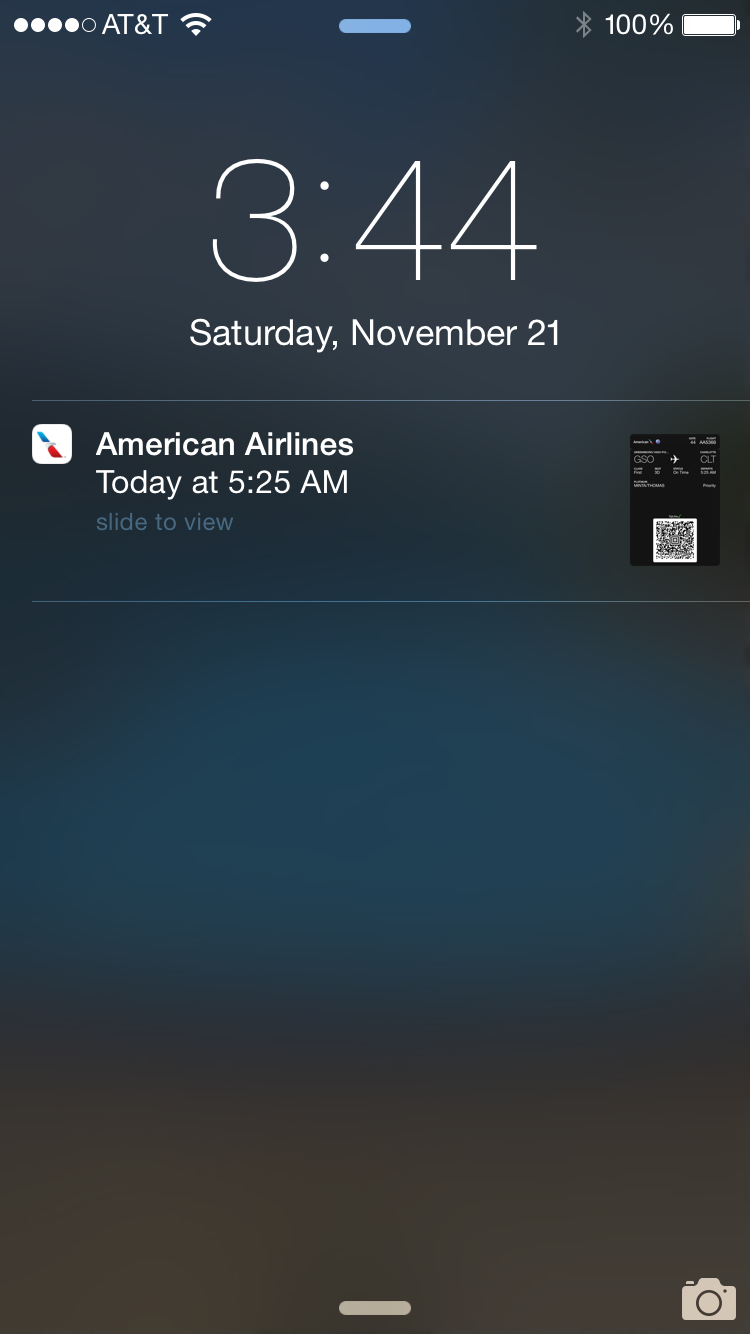Image resolution: width=750 pixels, height=1334 pixels.
Task: Tap the boarding pass thumbnail preview
Action: click(675, 500)
